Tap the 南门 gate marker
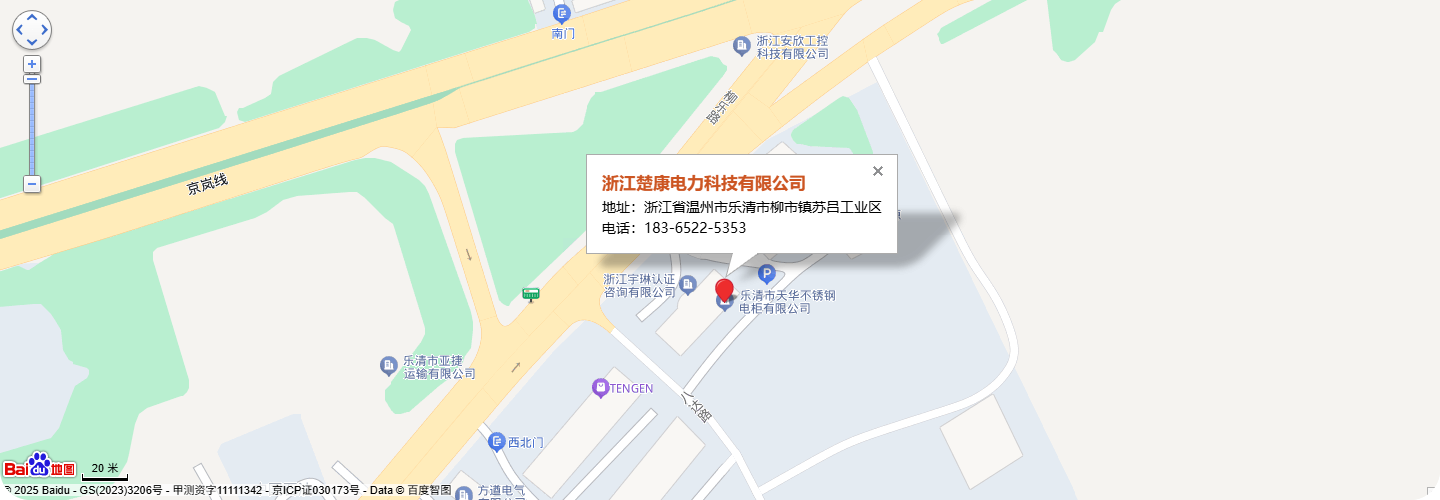The width and height of the screenshot is (1440, 500). click(563, 14)
